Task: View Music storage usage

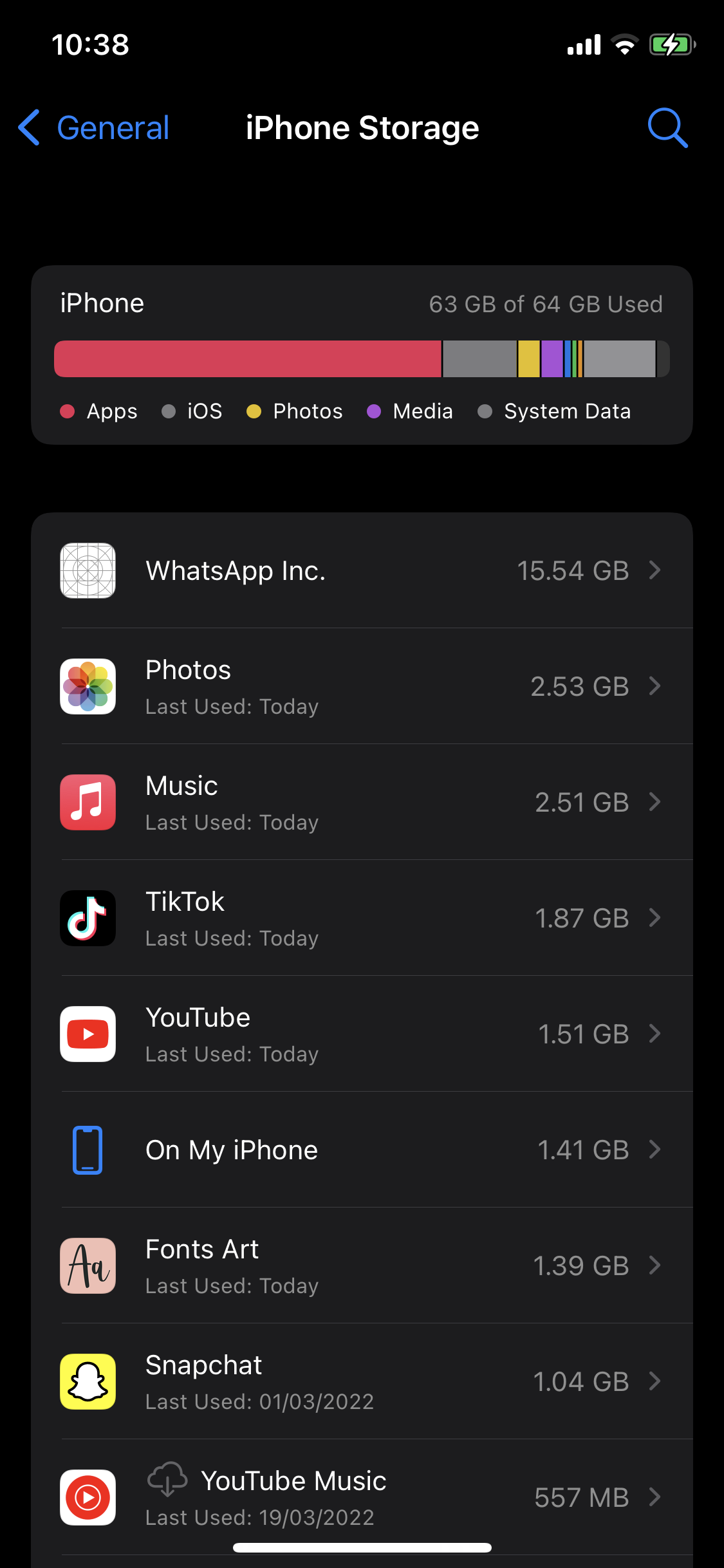Action: coord(362,802)
